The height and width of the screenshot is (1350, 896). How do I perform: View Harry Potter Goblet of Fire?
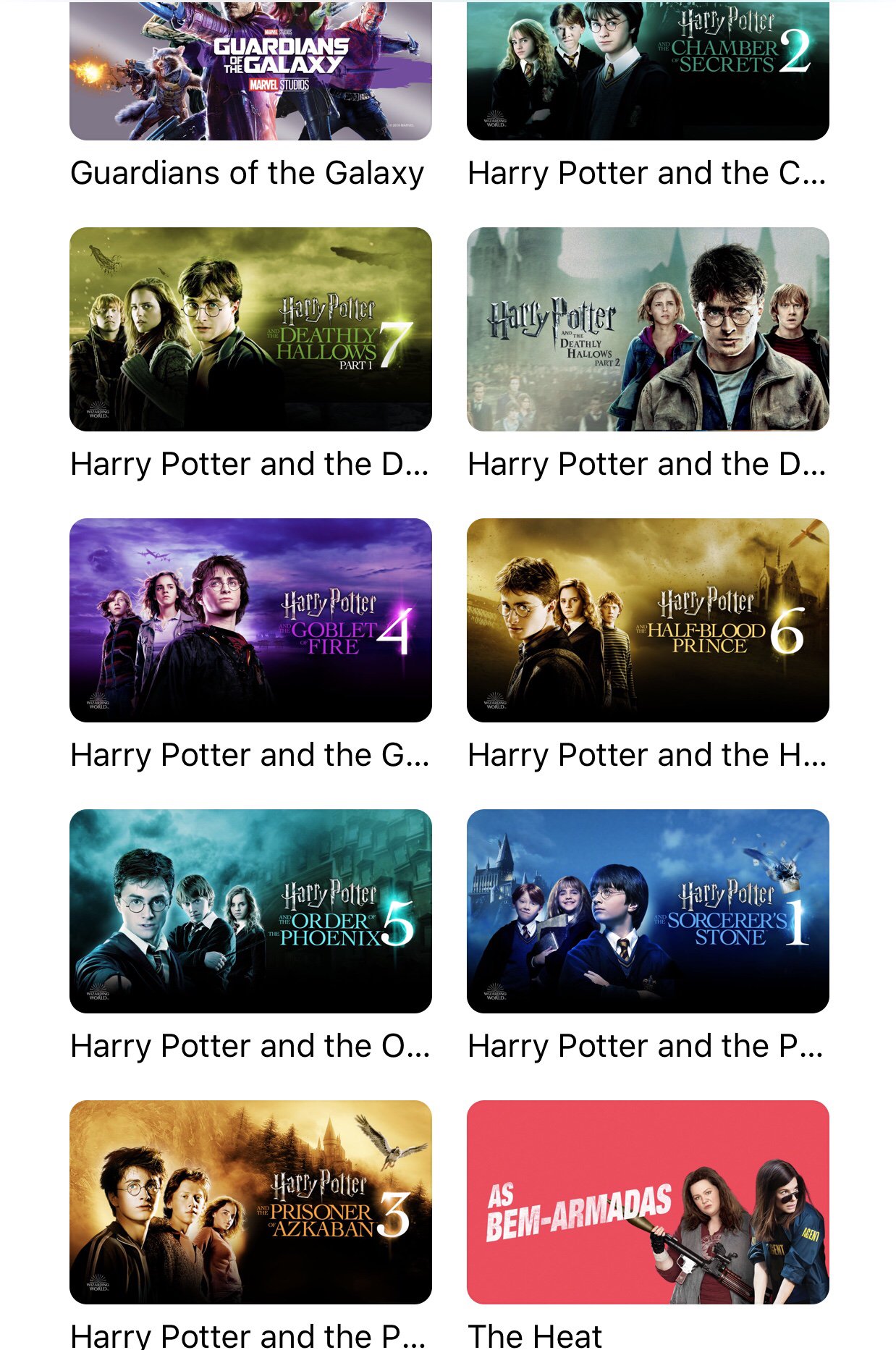pos(250,620)
